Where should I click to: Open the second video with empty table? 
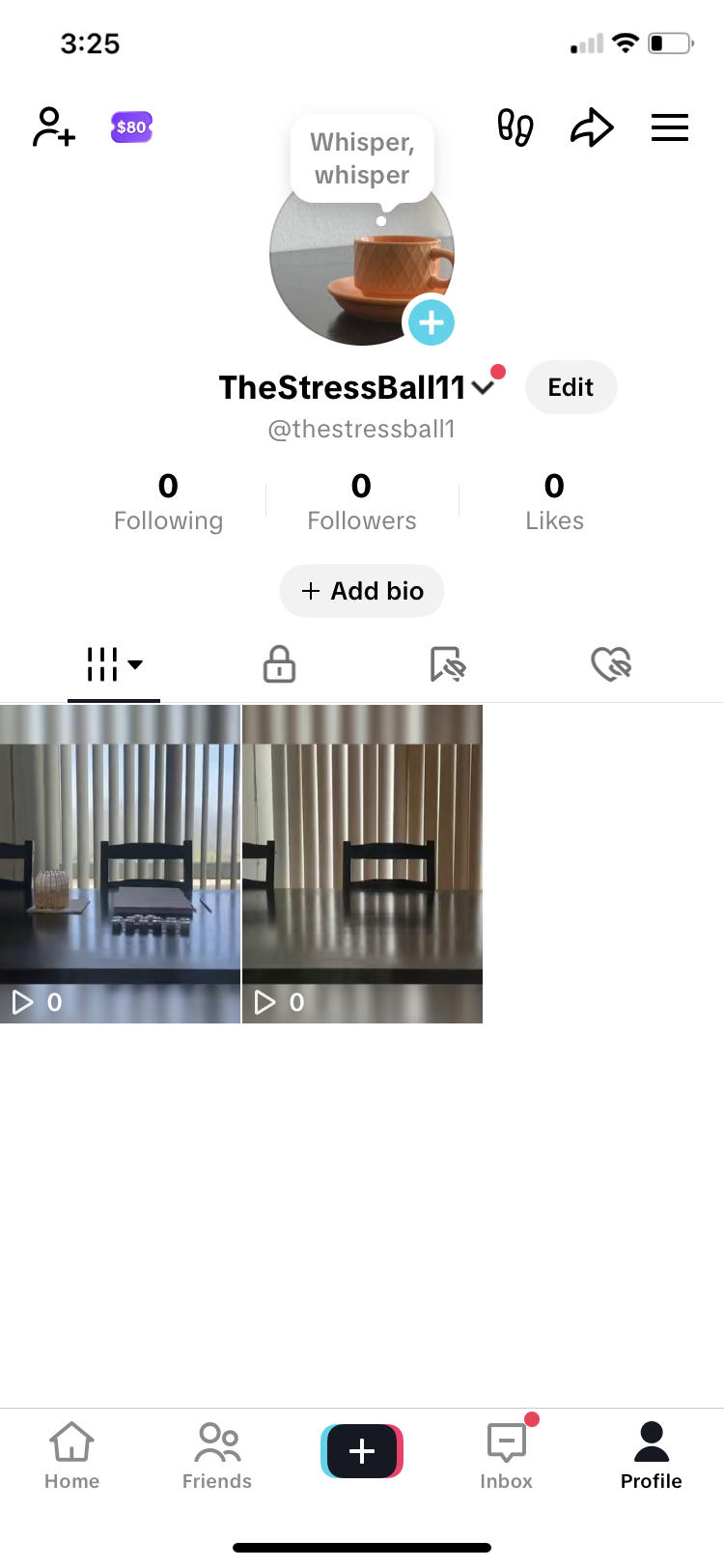[362, 863]
